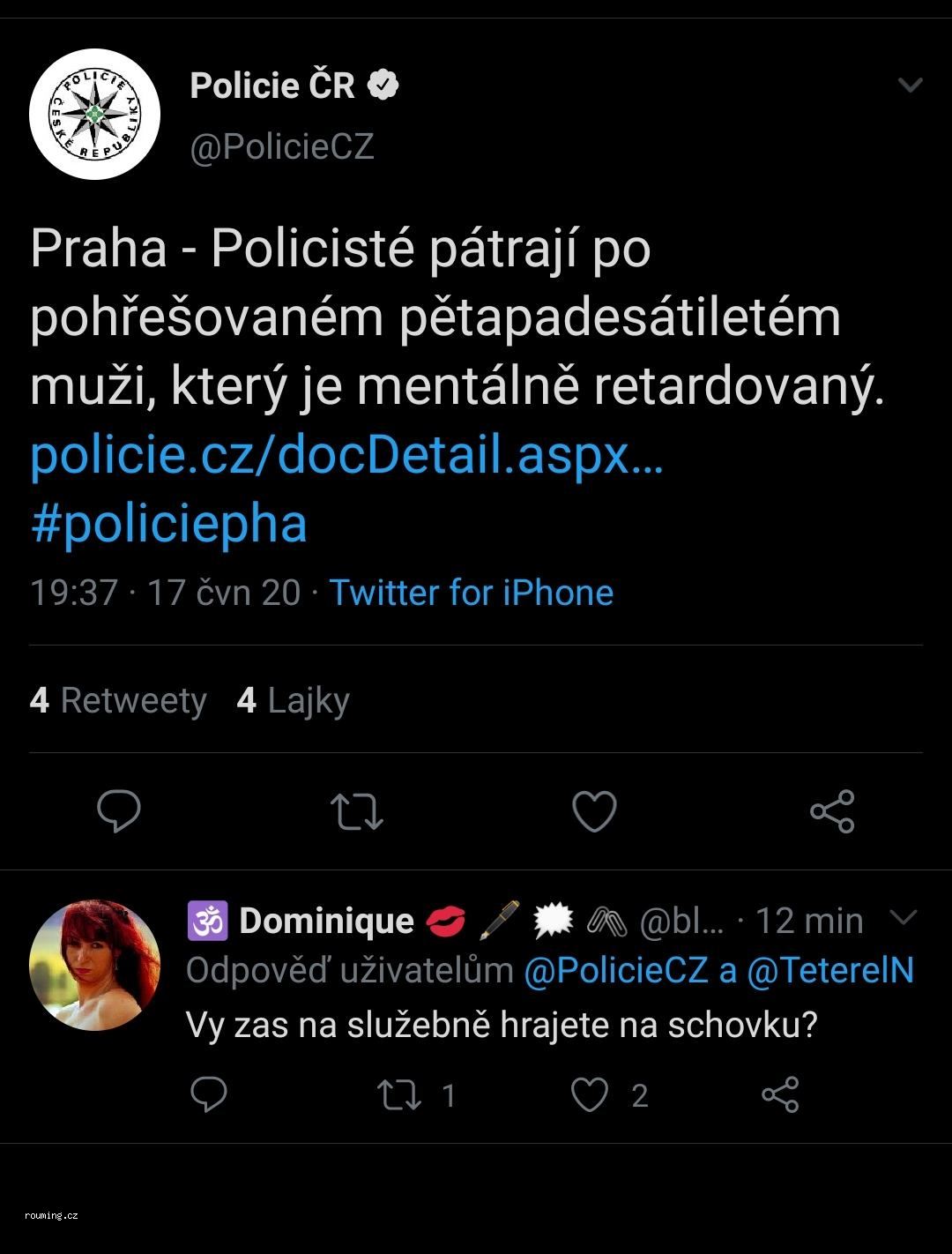This screenshot has width=952, height=1254.
Task: Open the @TeterelN mention
Action: [829, 970]
